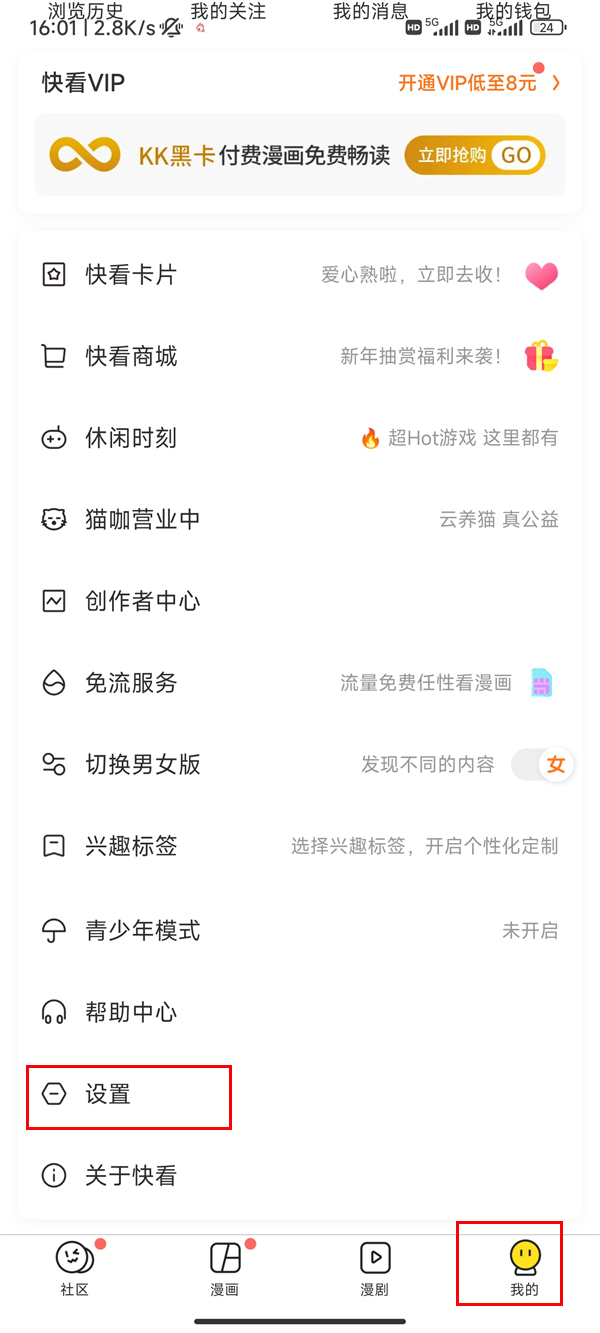Open 设置 settings
Image resolution: width=600 pixels, height=1333 pixels.
tap(300, 1094)
